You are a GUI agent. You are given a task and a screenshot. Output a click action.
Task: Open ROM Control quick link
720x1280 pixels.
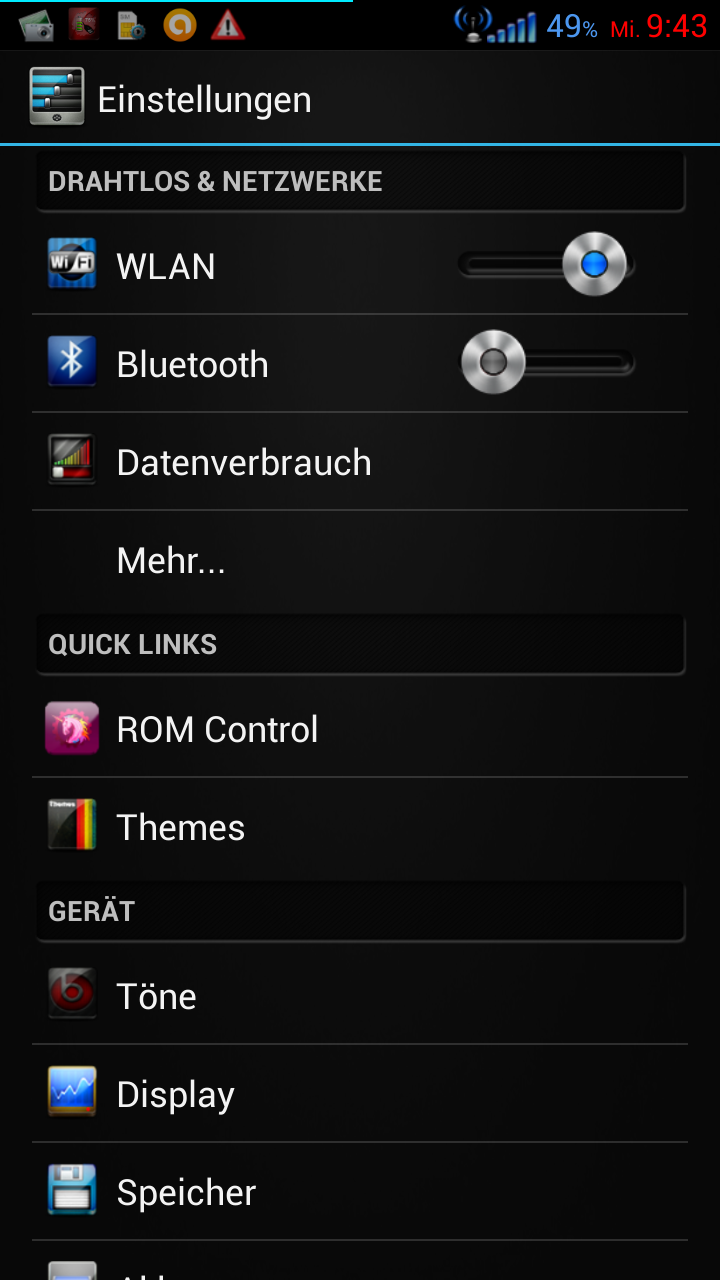coord(360,729)
